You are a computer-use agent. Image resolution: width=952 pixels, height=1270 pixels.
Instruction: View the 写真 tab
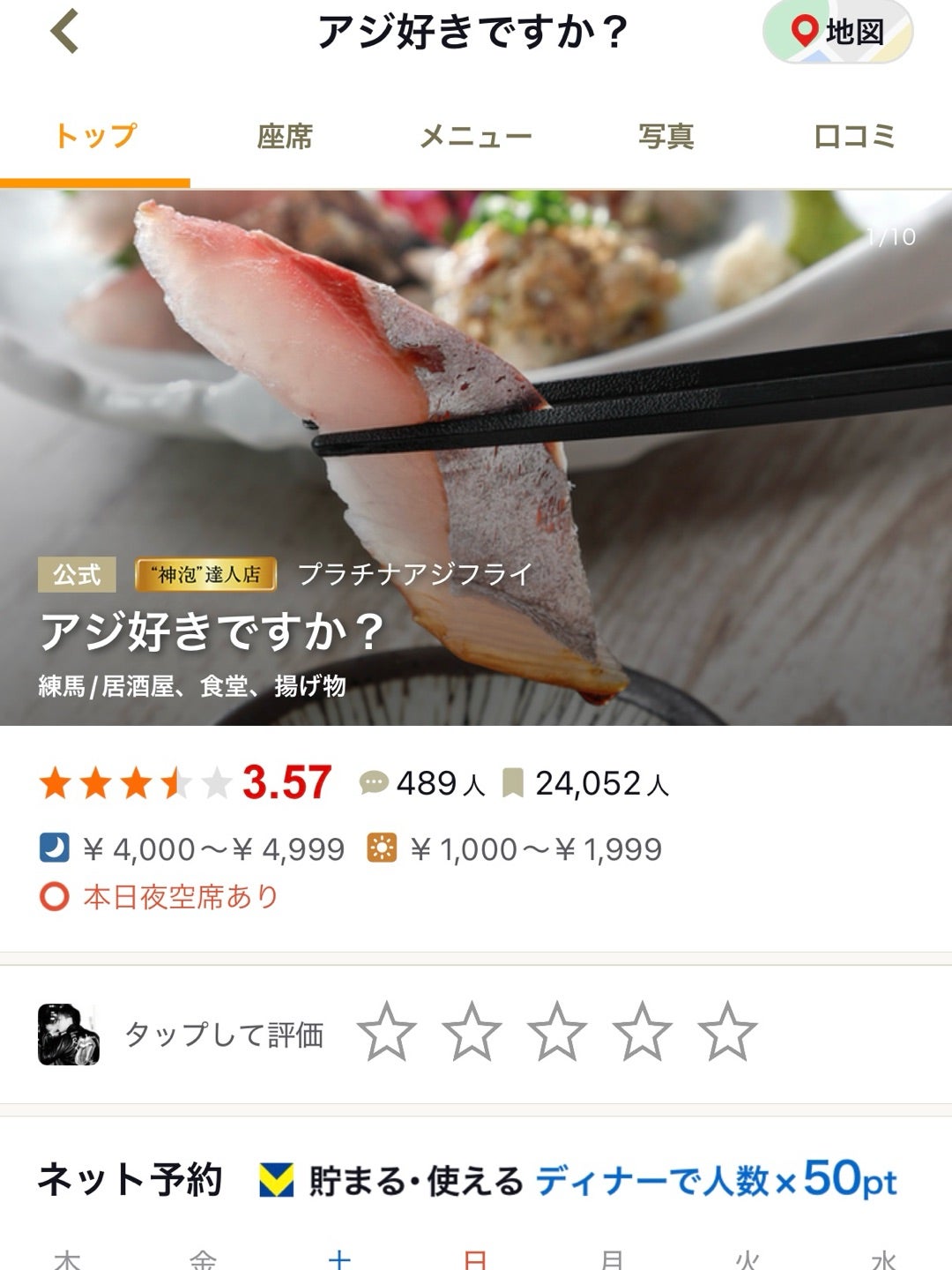click(x=666, y=137)
